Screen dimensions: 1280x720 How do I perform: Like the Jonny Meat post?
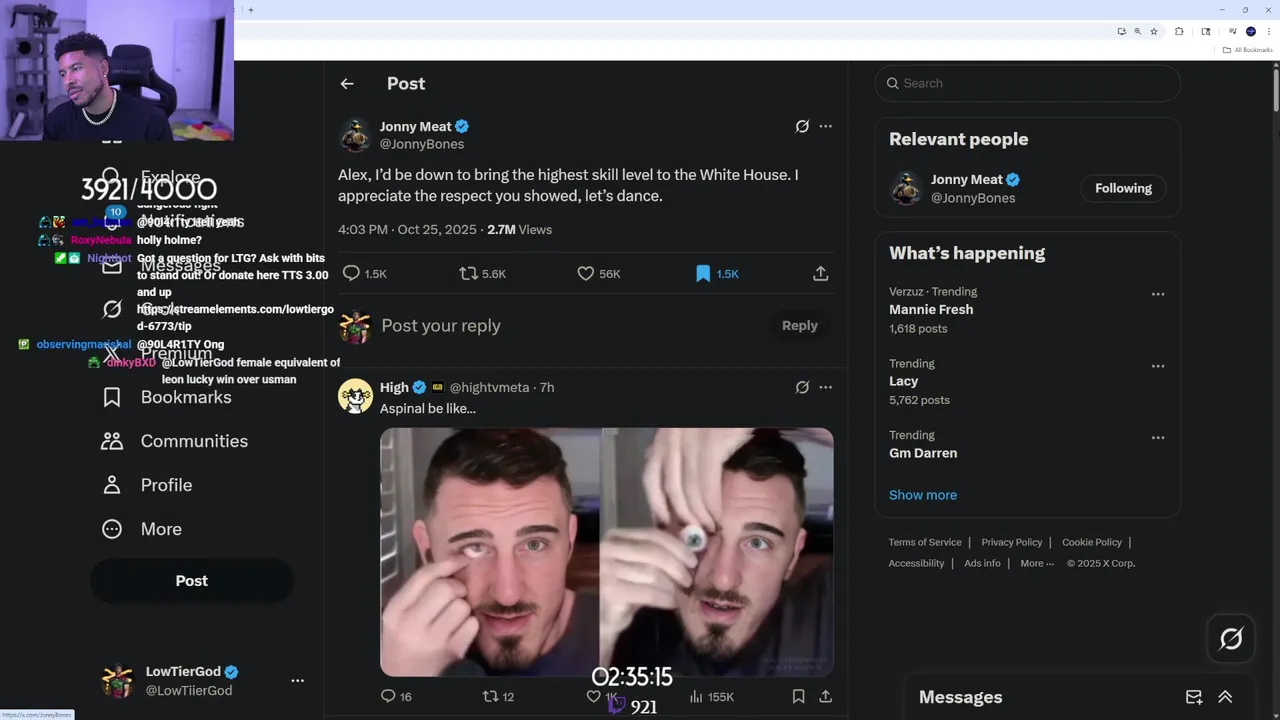tap(586, 273)
